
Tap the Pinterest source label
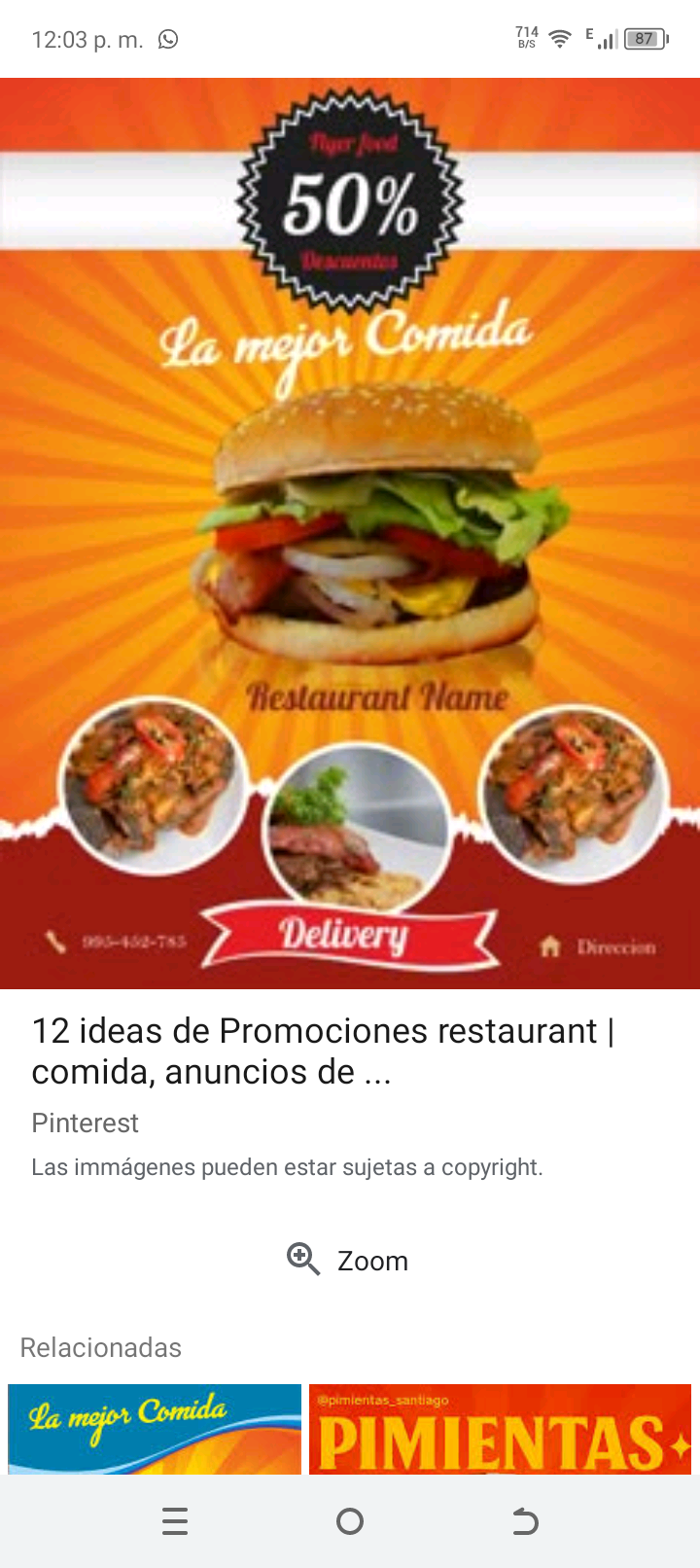[85, 1123]
